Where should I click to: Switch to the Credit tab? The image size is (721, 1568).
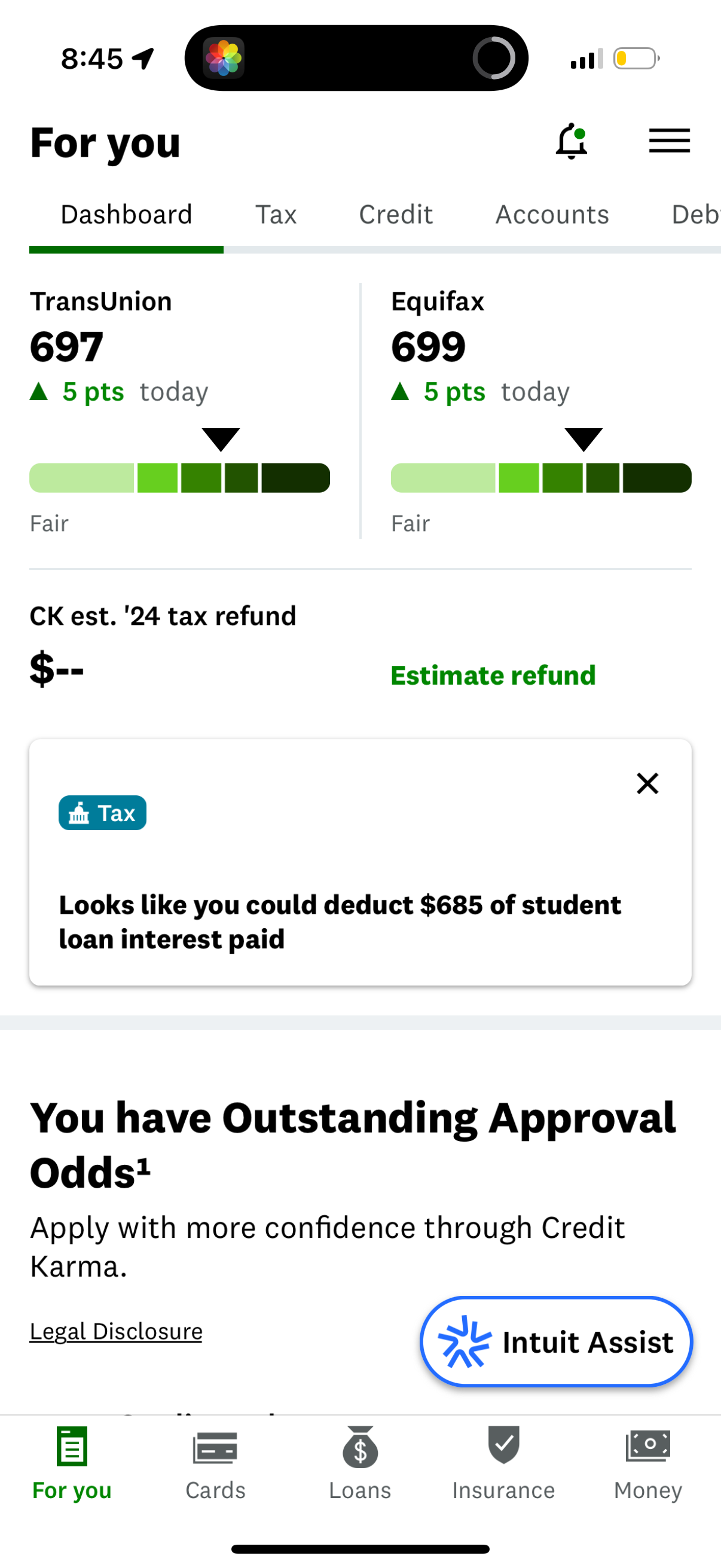click(x=396, y=214)
